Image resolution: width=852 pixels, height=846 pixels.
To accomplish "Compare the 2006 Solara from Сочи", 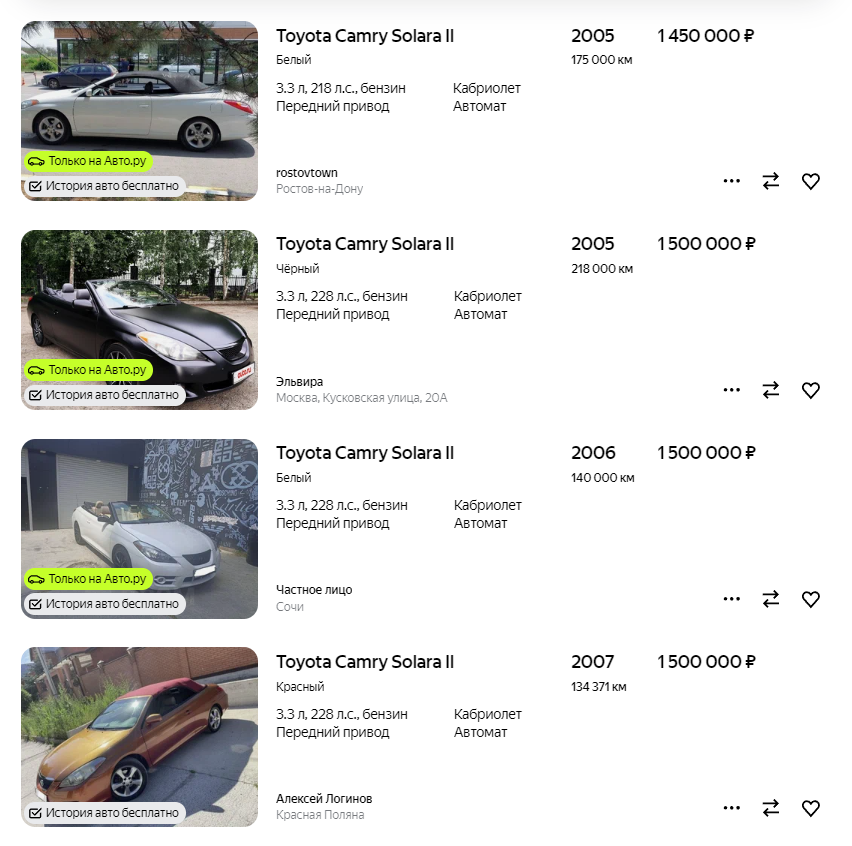I will click(771, 599).
